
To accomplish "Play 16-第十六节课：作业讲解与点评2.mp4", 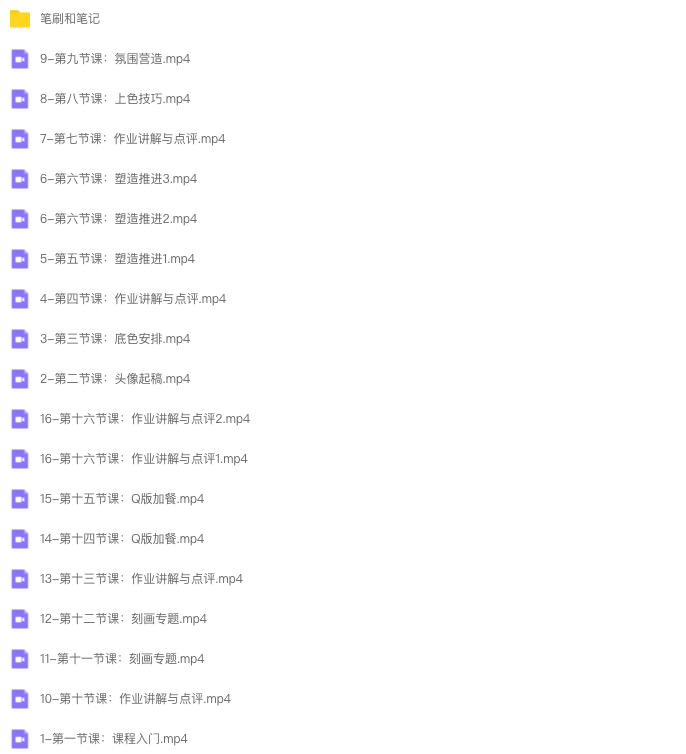I will click(x=144, y=419).
